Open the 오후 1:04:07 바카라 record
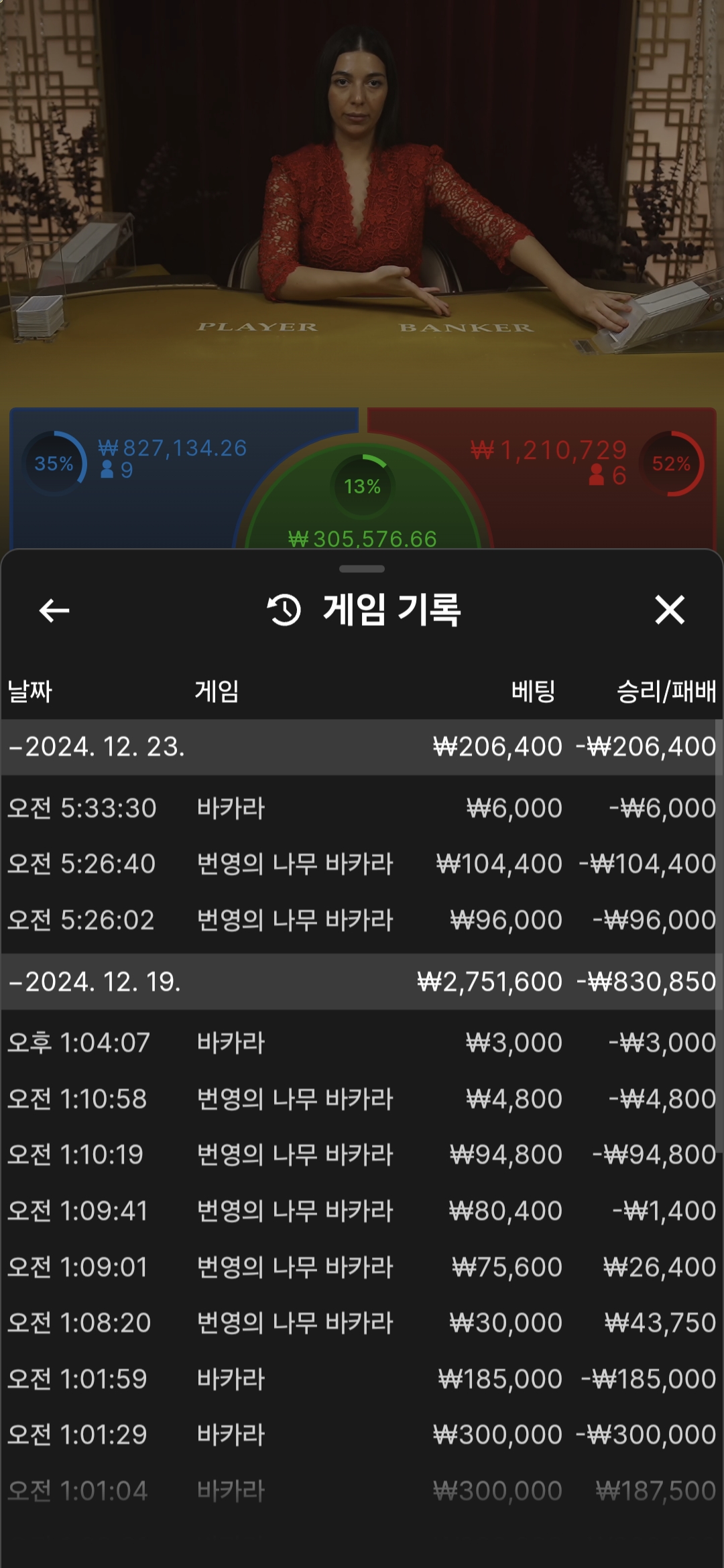724x1568 pixels. point(361,1043)
